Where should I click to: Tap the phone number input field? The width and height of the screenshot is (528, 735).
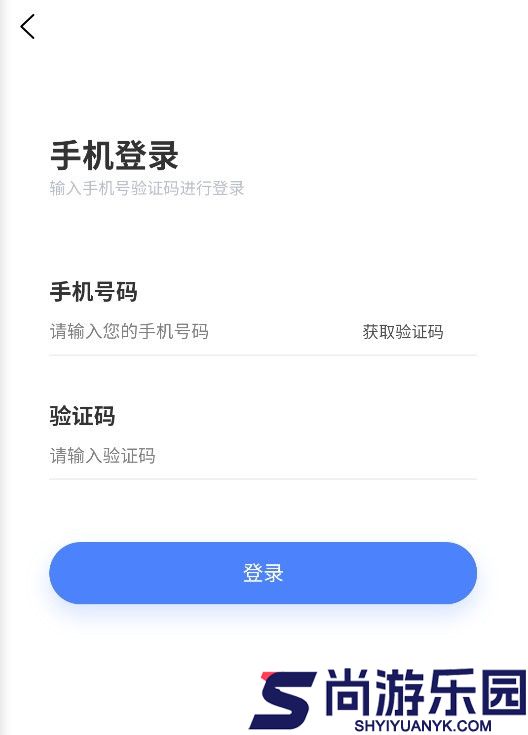202,331
